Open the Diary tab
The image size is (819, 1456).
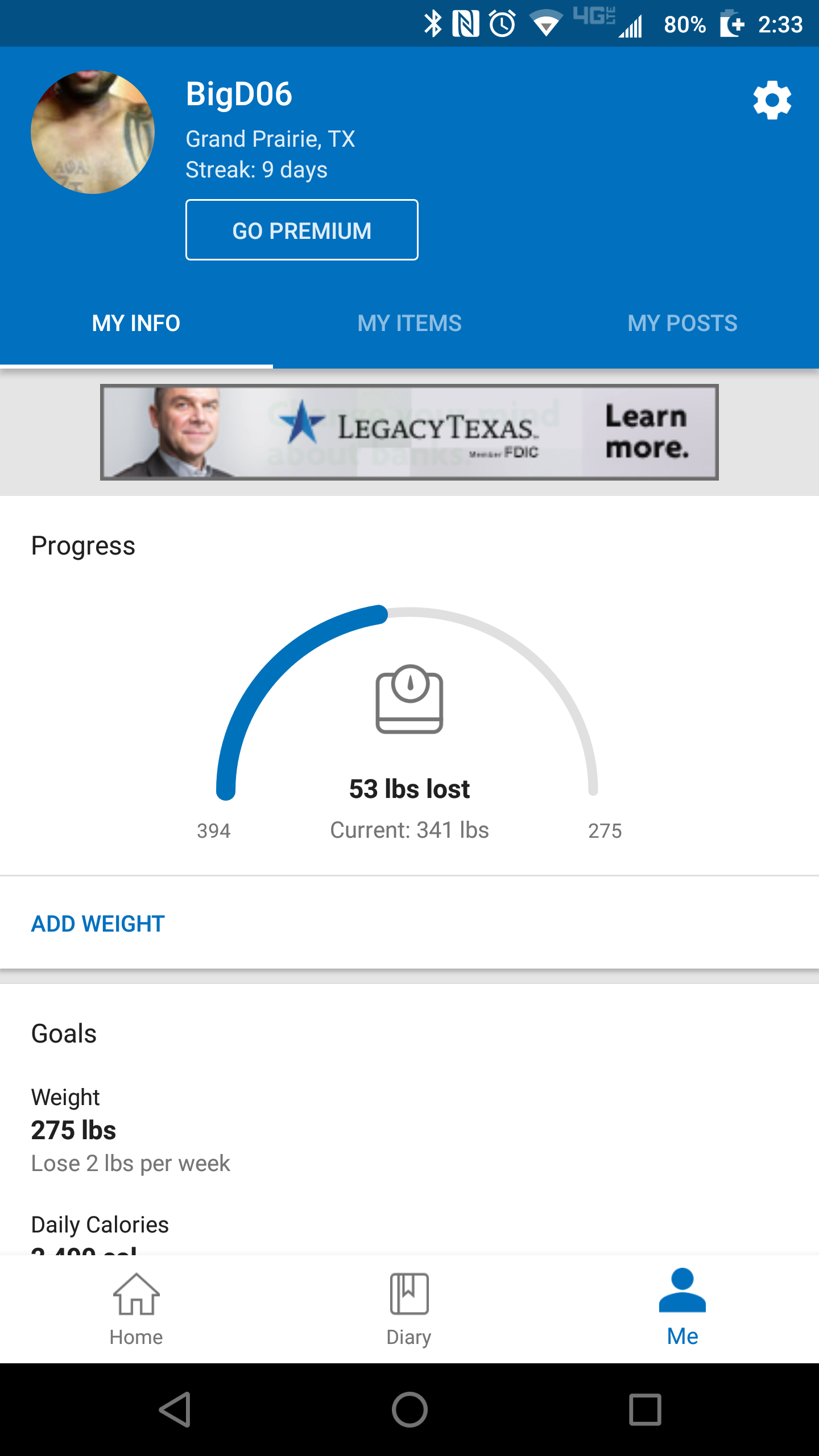point(409,1309)
